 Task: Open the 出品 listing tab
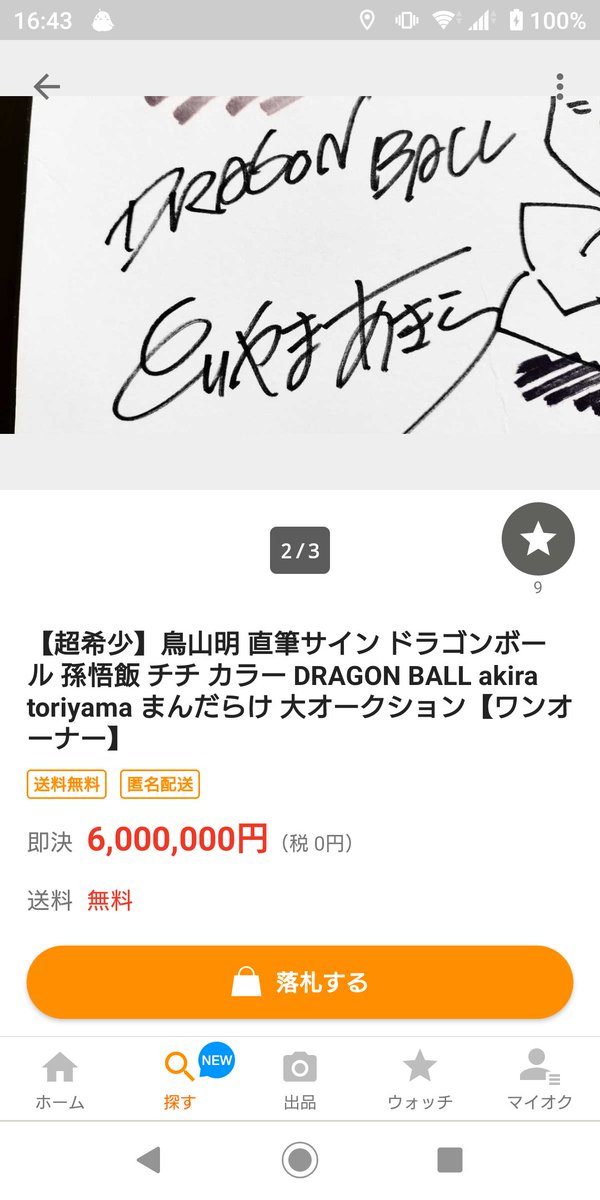[x=300, y=1080]
